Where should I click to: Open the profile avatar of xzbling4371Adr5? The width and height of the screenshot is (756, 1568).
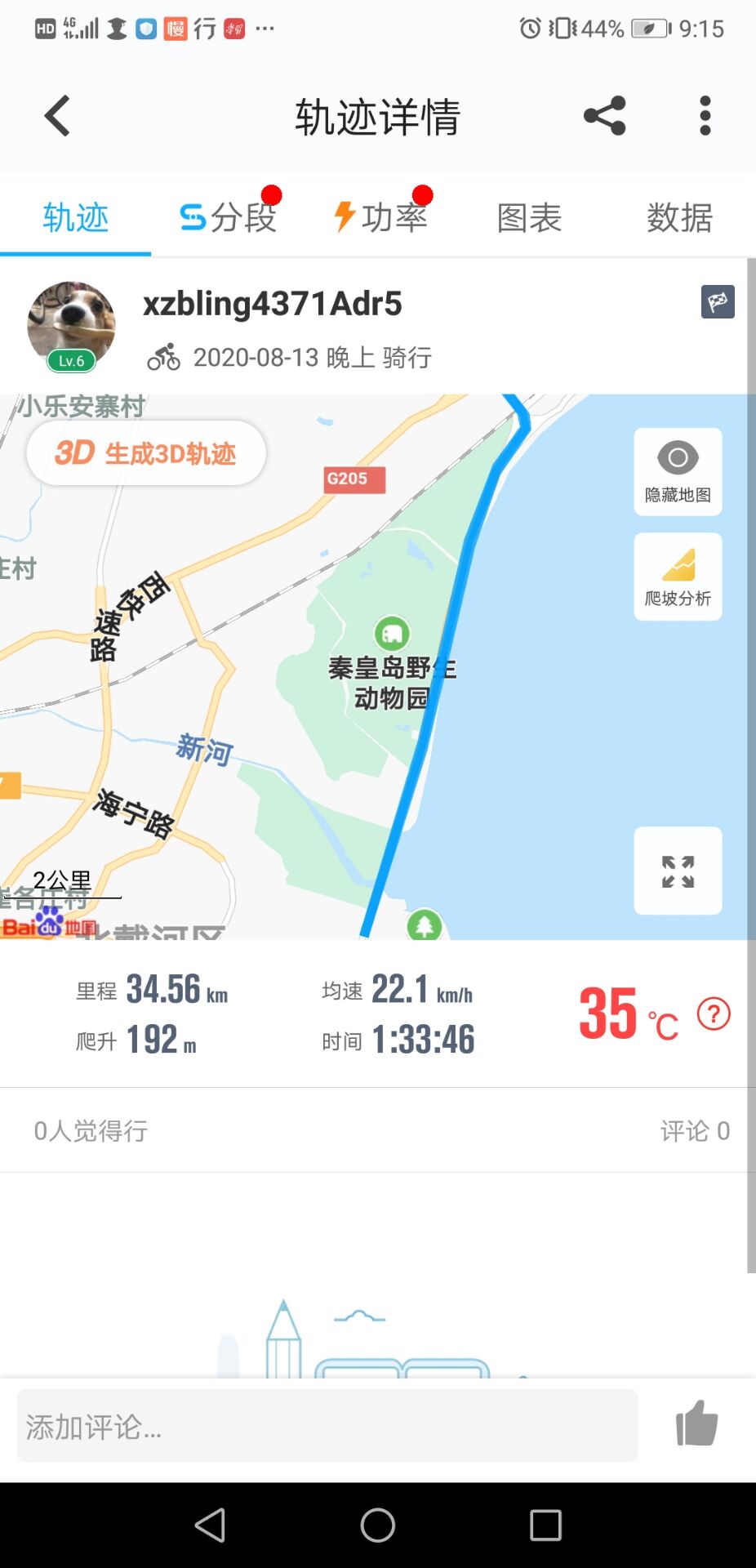71,326
